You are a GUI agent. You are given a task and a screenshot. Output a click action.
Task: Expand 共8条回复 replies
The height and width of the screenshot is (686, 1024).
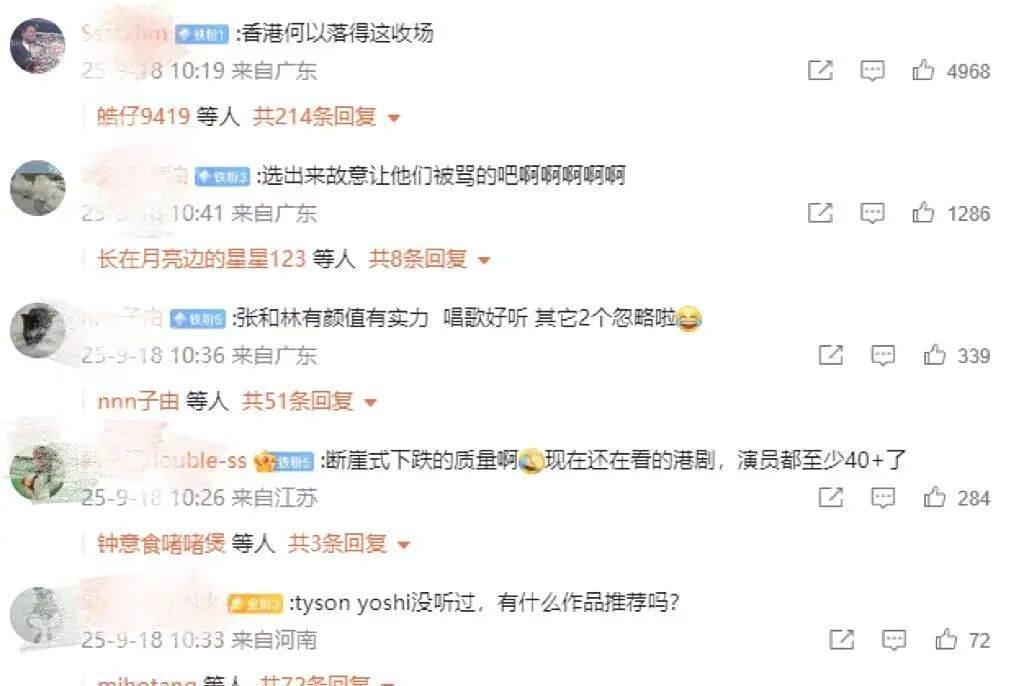(x=429, y=259)
